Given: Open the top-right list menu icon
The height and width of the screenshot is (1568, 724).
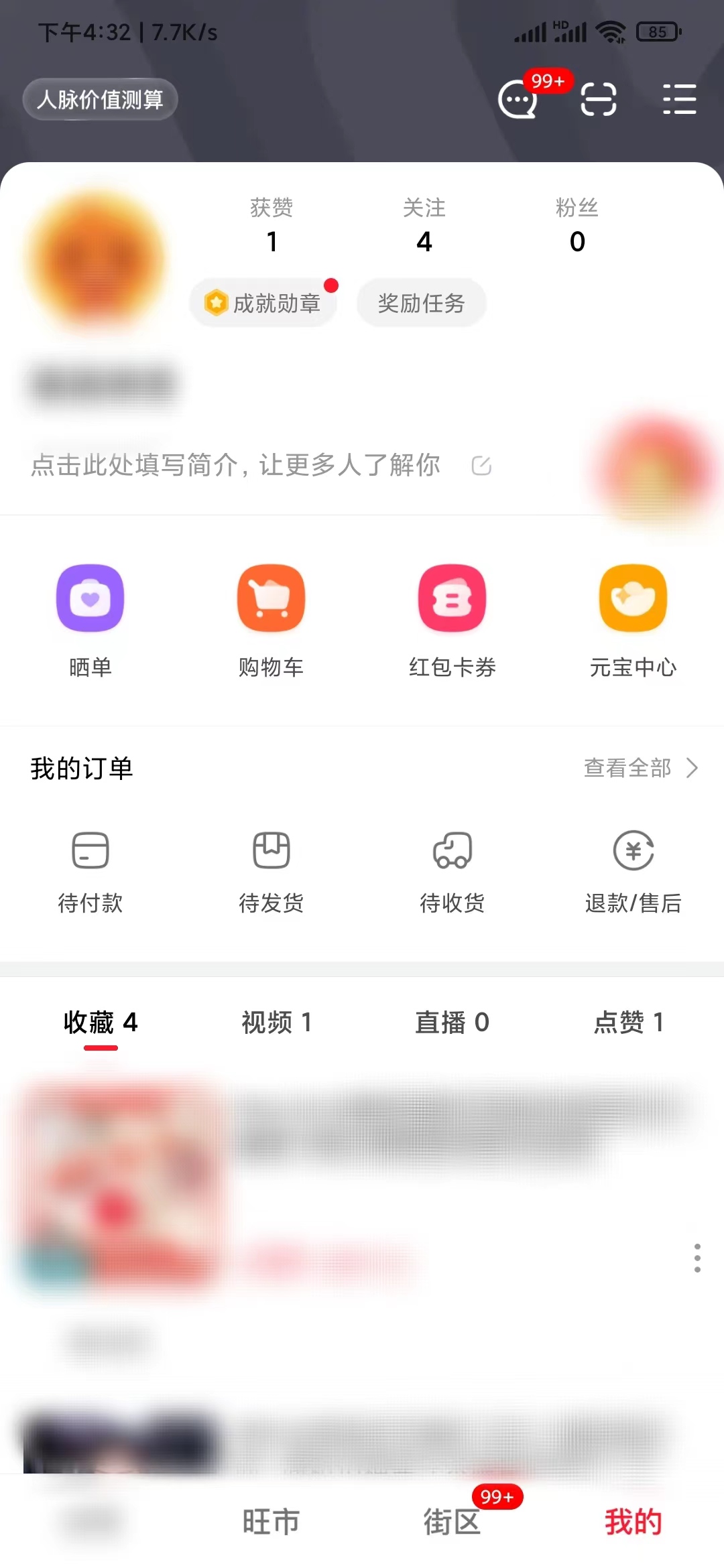Looking at the screenshot, I should pyautogui.click(x=679, y=99).
